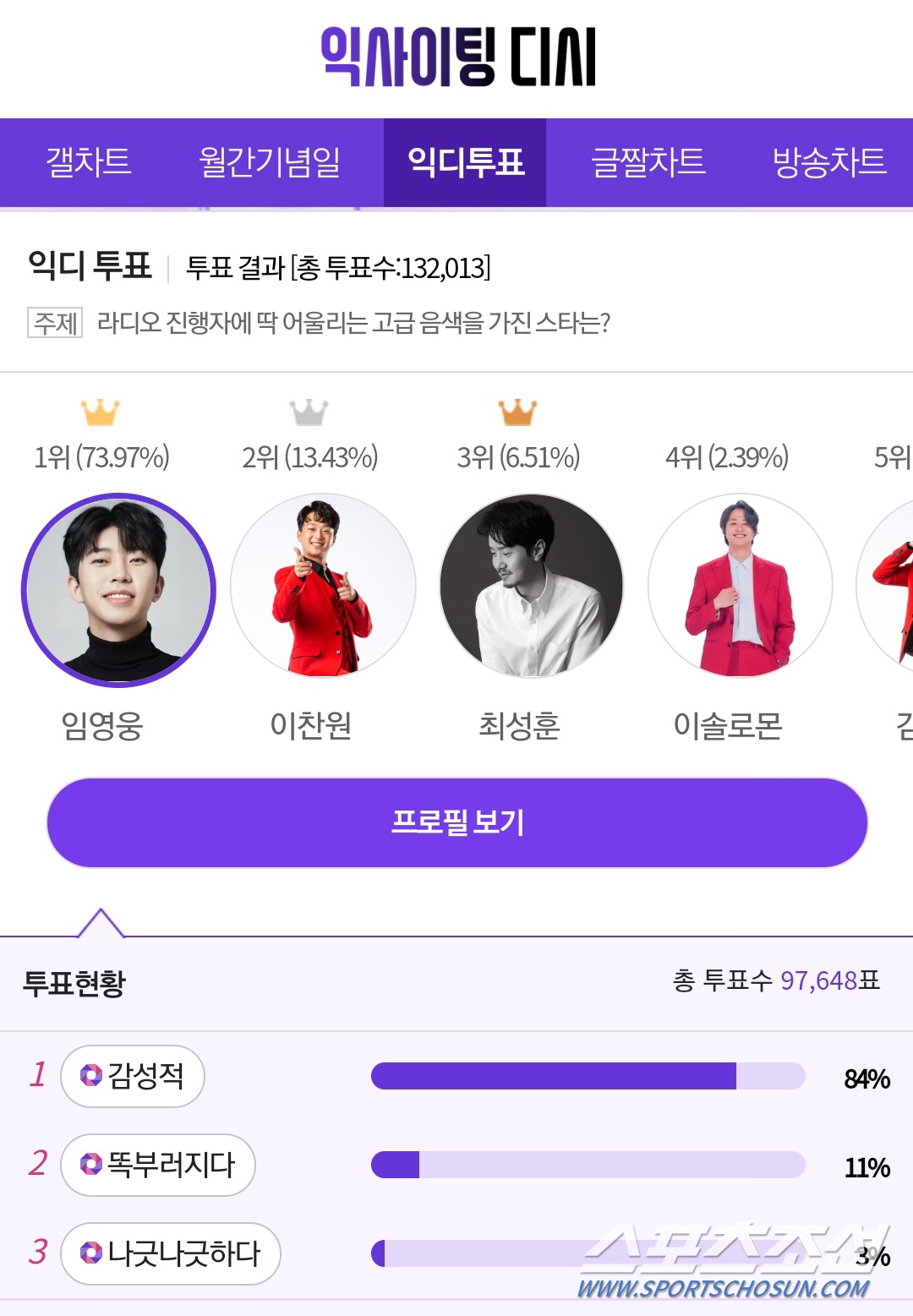Select fourth-place candidate 이솔로몬
Image resolution: width=913 pixels, height=1316 pixels.
[740, 586]
